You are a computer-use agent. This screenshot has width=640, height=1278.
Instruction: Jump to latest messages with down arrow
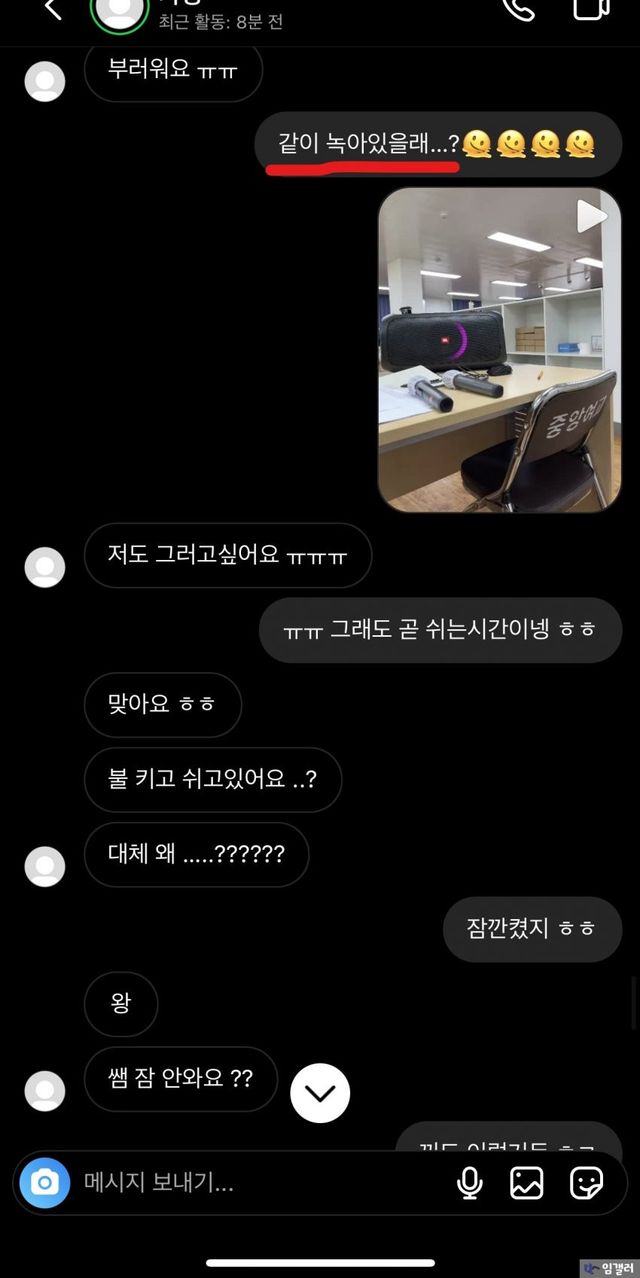pyautogui.click(x=320, y=1093)
